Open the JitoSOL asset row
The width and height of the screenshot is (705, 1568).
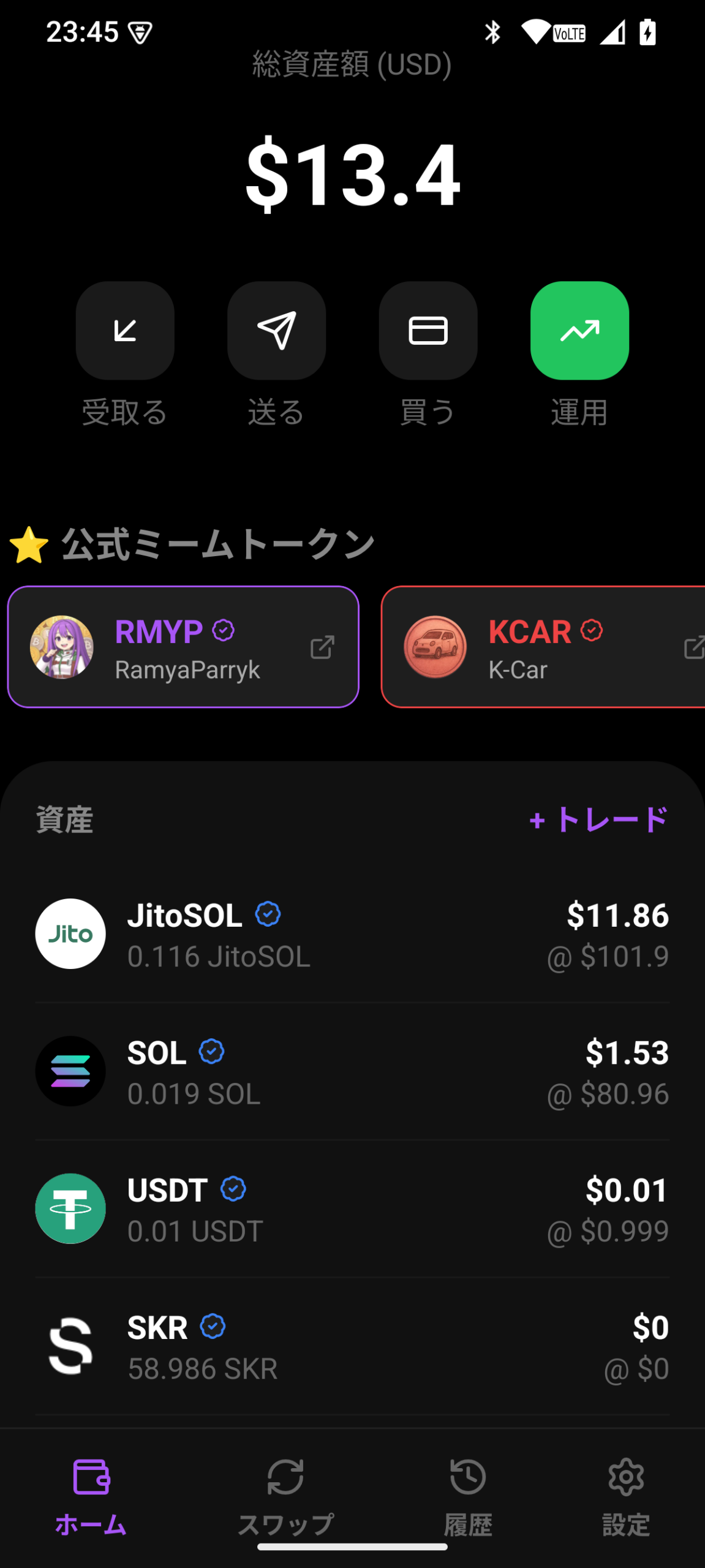pos(352,934)
